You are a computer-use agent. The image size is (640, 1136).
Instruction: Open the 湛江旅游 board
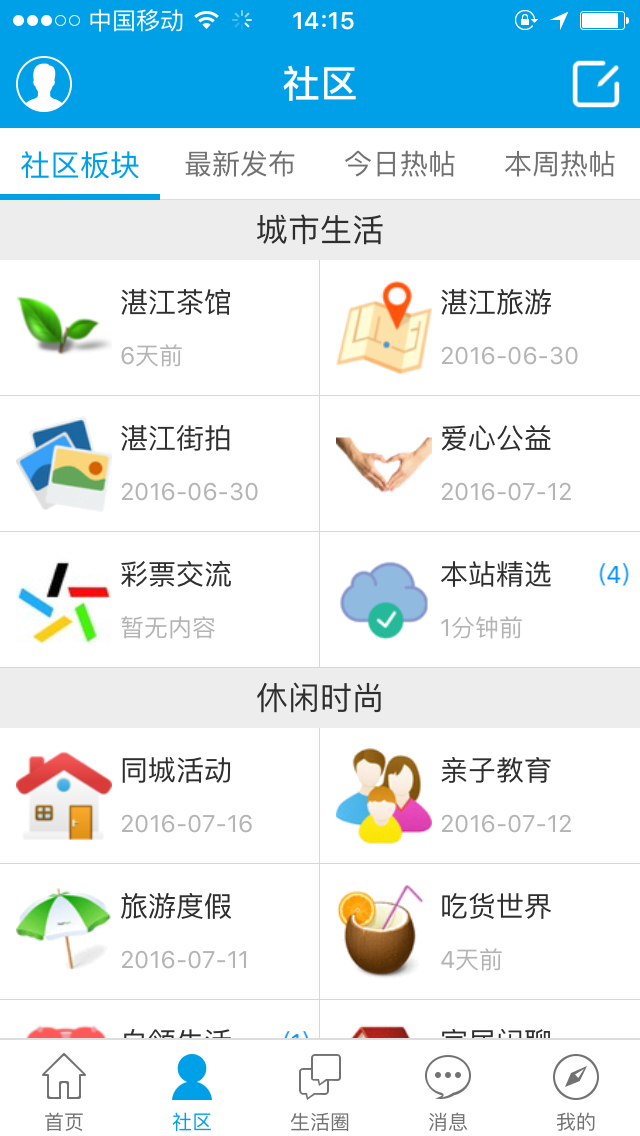pos(480,328)
